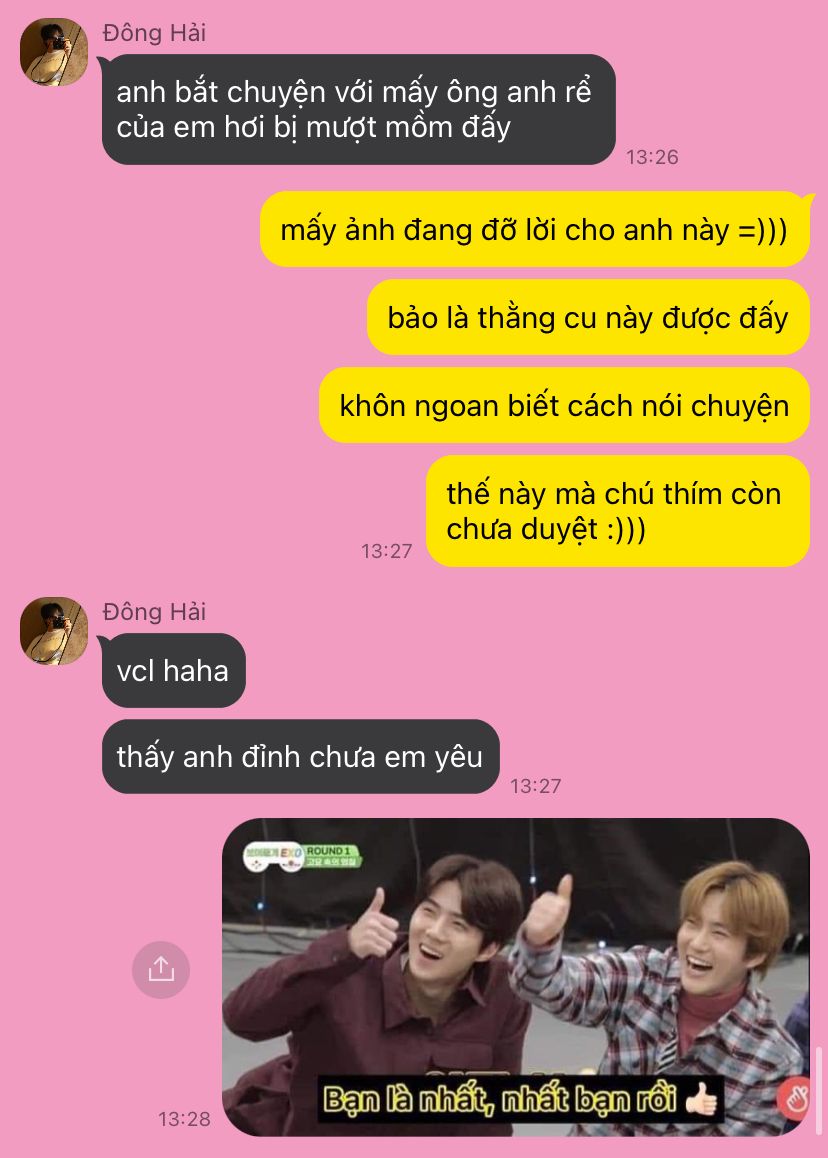This screenshot has height=1158, width=828.
Task: React with the finger-heart icon on the image
Action: pos(794,1099)
